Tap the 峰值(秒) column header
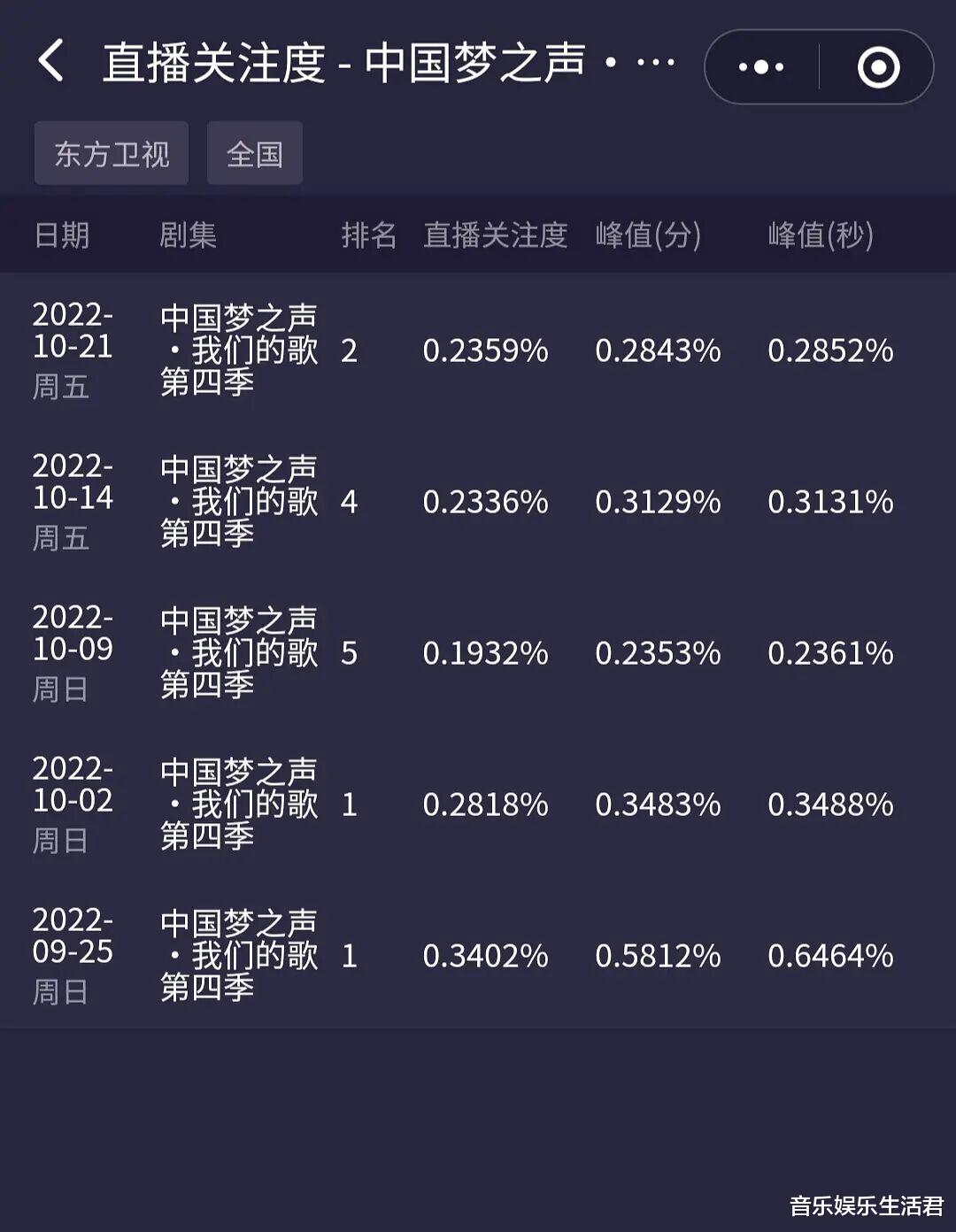Viewport: 956px width, 1232px height. pyautogui.click(x=818, y=235)
